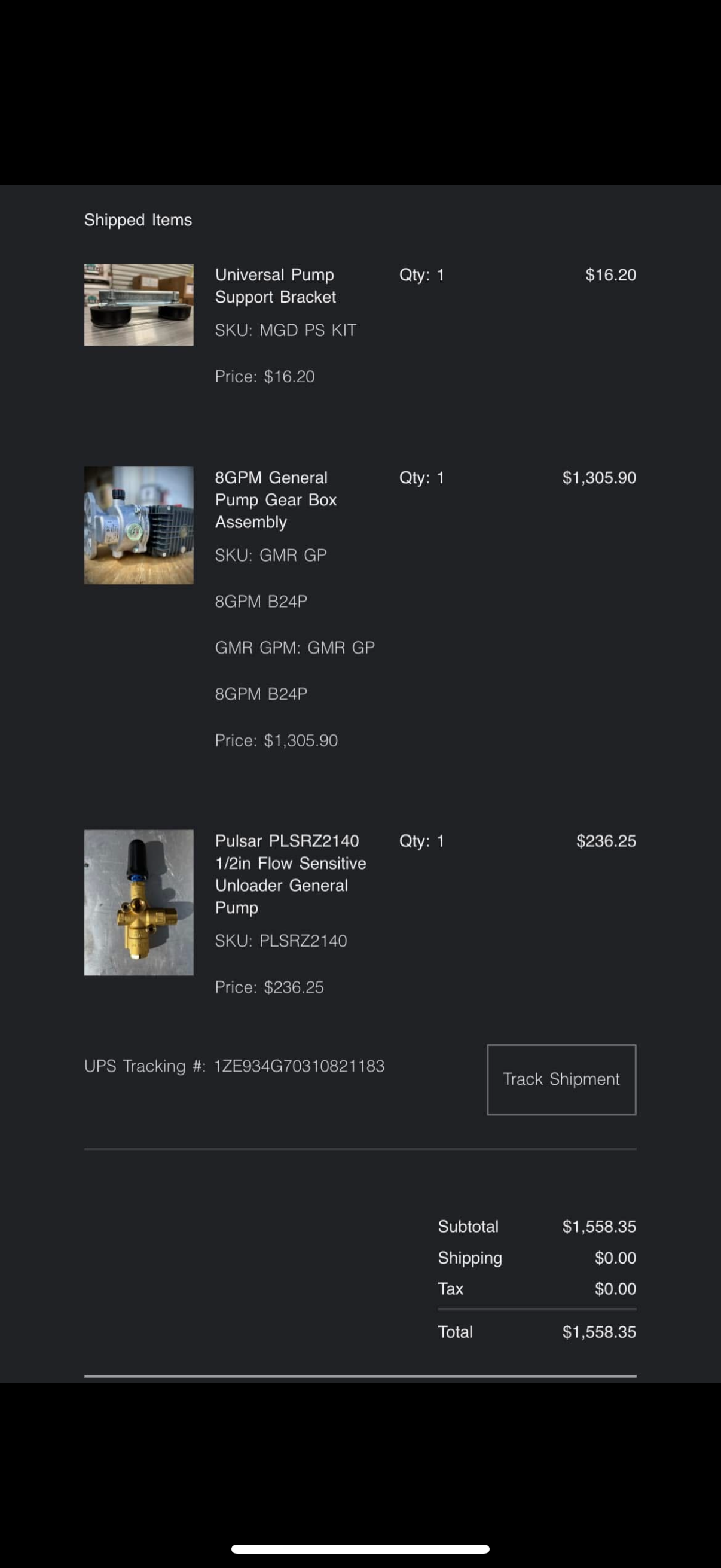This screenshot has width=721, height=1568.
Task: Open the Universal Pump Support Bracket image
Action: (139, 304)
